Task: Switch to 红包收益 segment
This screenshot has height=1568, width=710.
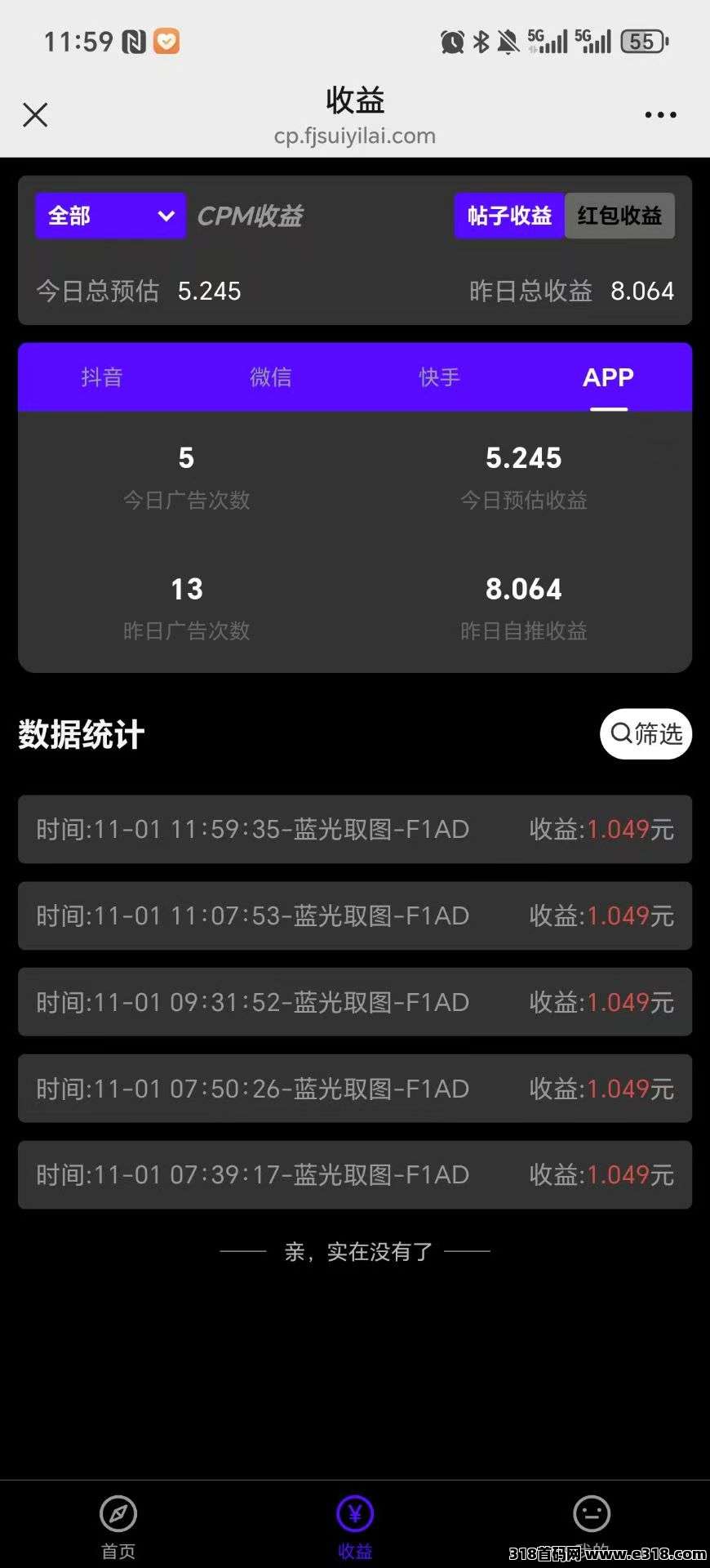Action: [619, 216]
